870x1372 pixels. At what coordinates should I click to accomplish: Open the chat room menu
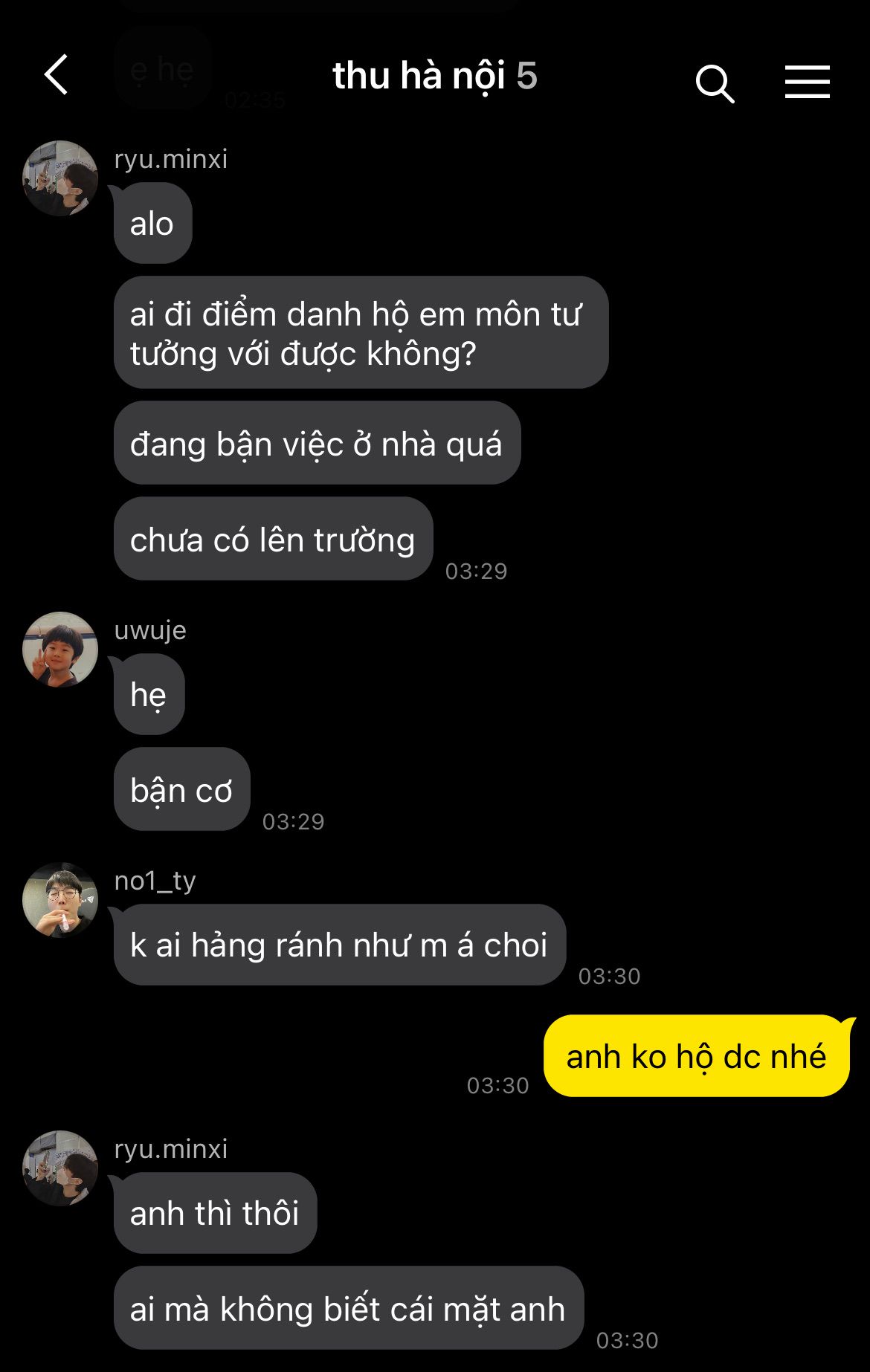tap(807, 82)
